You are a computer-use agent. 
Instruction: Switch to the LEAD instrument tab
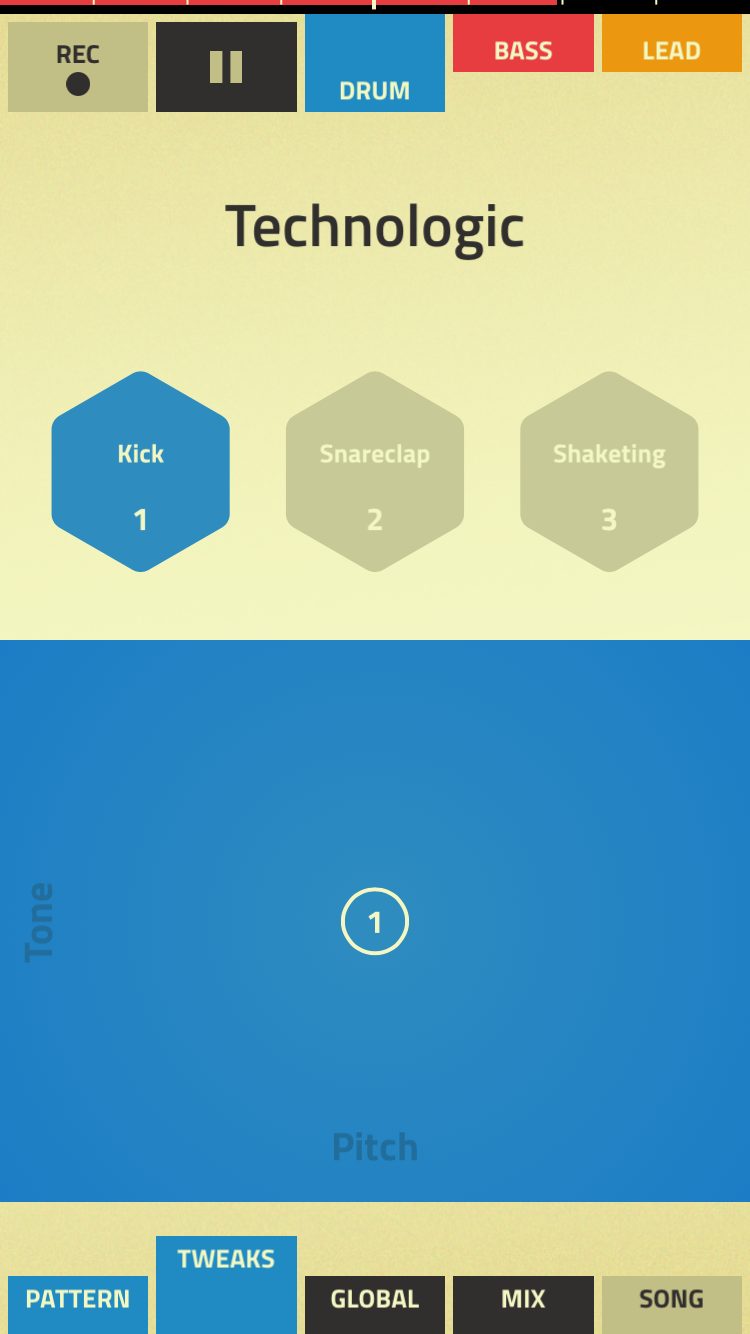671,49
